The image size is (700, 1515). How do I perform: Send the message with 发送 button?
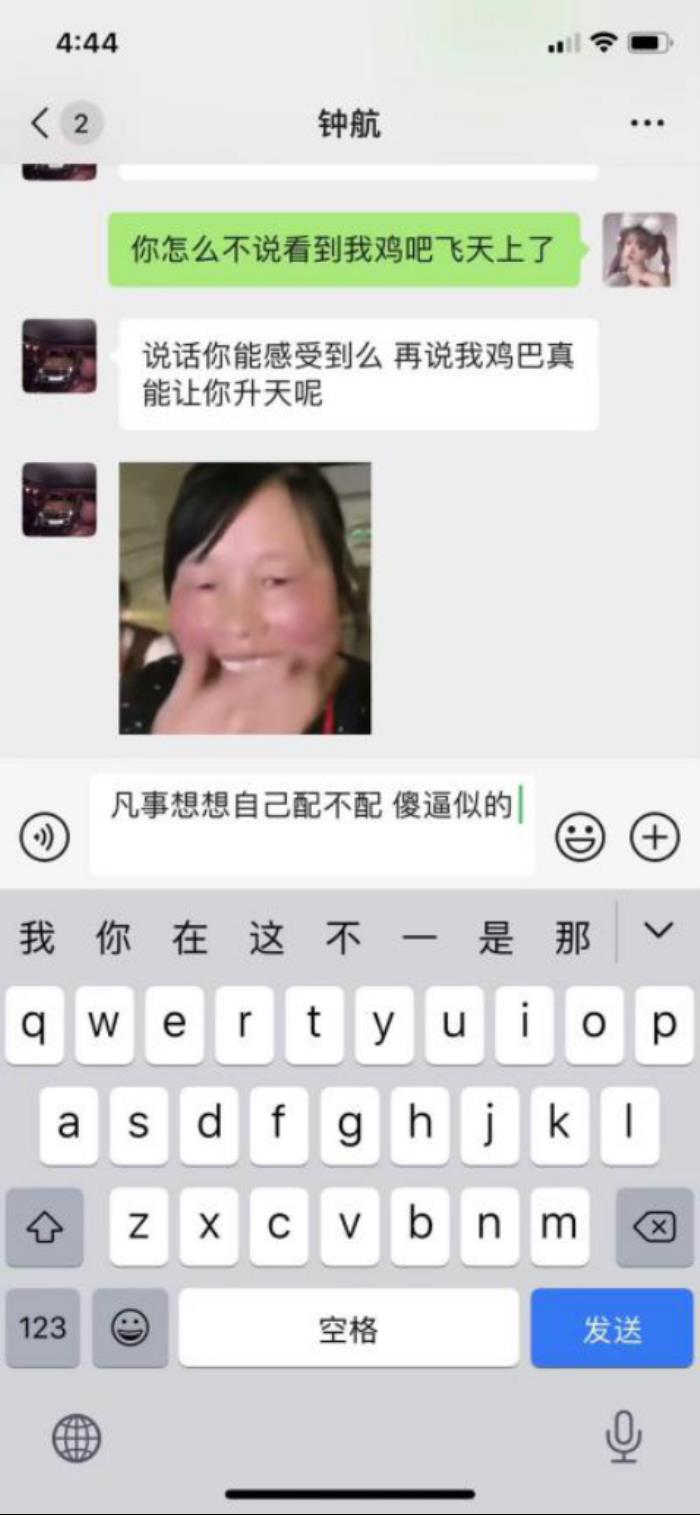point(611,1329)
